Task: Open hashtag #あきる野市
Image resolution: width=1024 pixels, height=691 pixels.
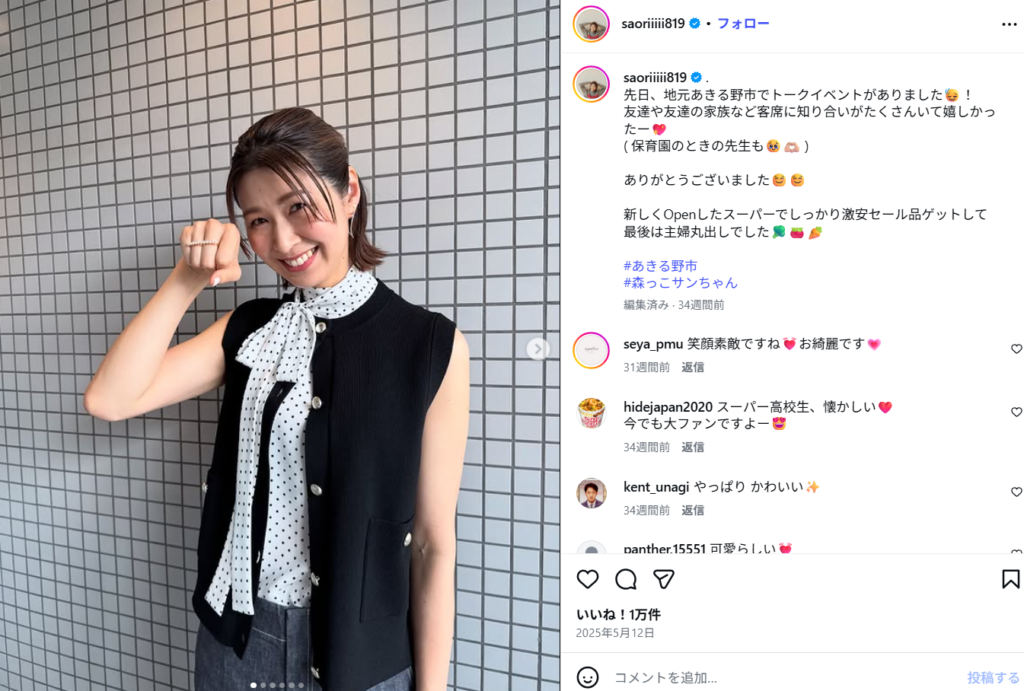Action: 660,266
